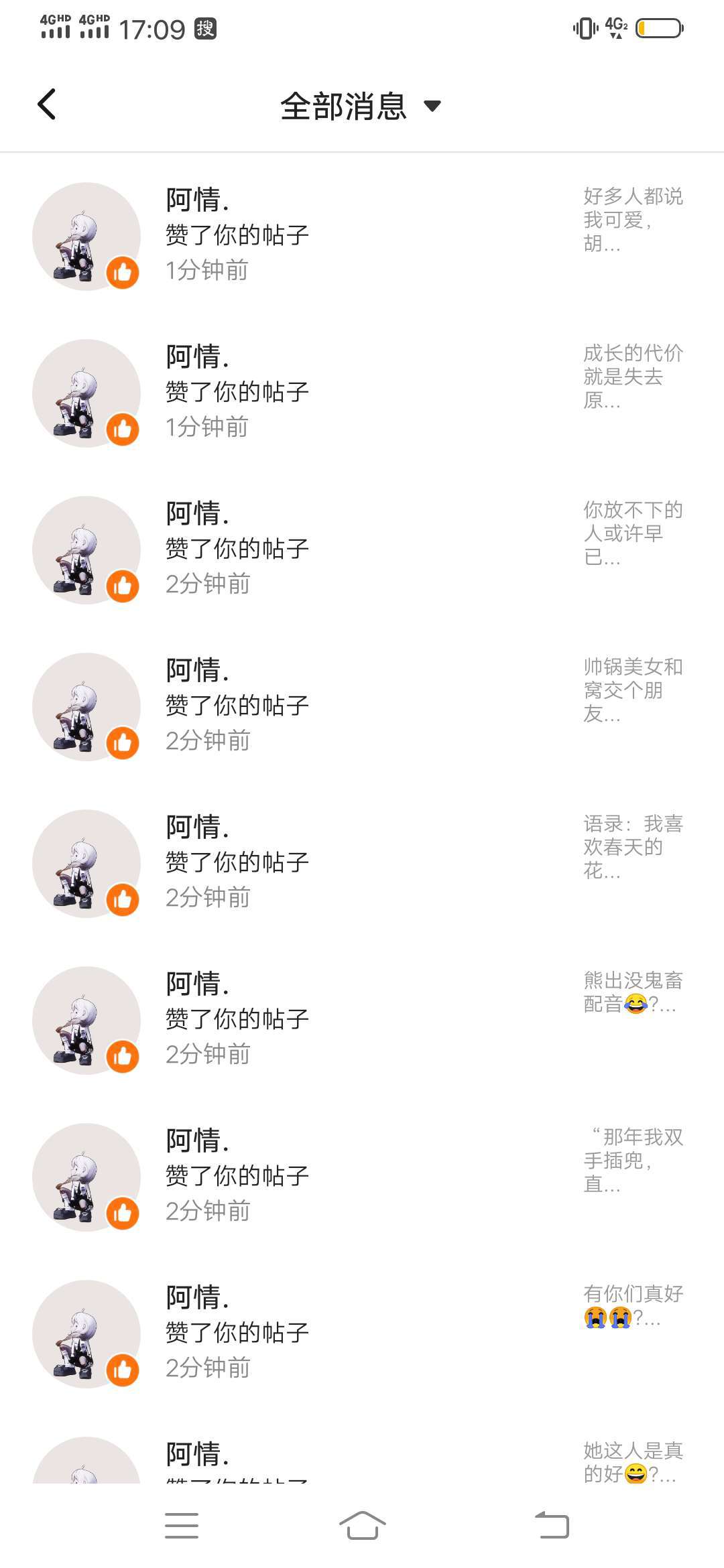Open the system recent apps menu
The image size is (724, 1568).
coord(182,1526)
